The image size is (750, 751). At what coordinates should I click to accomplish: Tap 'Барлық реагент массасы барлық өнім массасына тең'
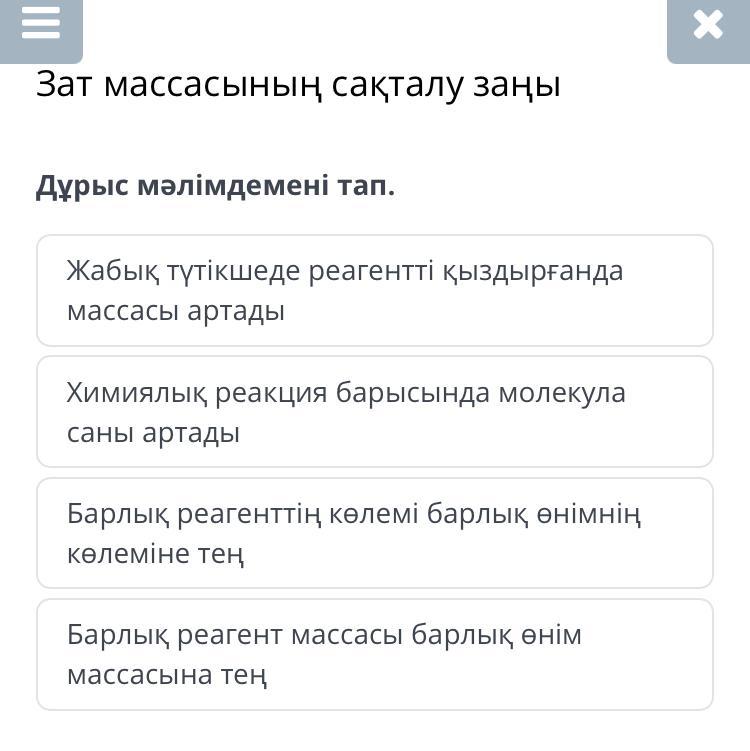[375, 655]
